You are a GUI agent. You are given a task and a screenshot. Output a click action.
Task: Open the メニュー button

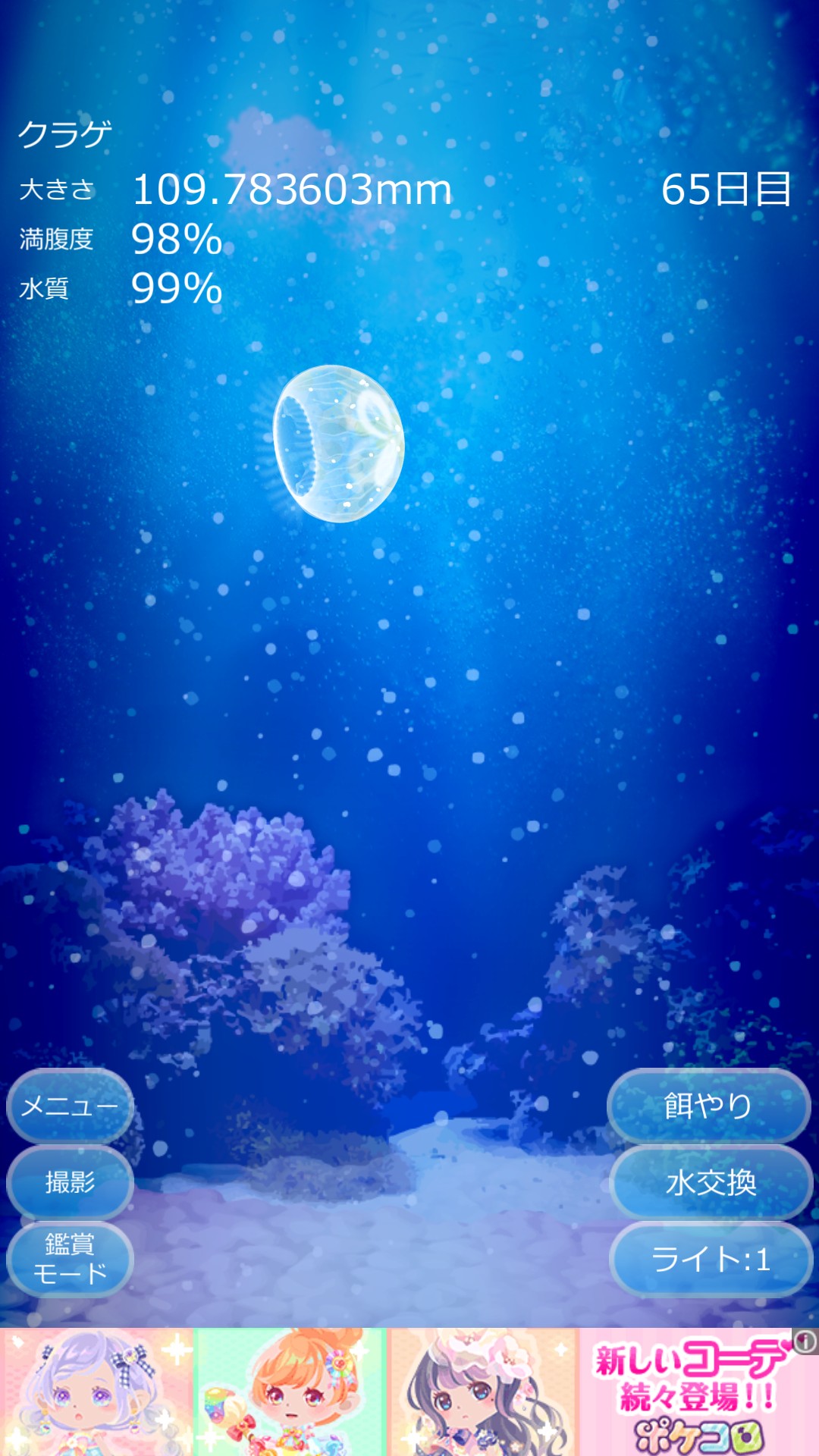click(70, 1106)
